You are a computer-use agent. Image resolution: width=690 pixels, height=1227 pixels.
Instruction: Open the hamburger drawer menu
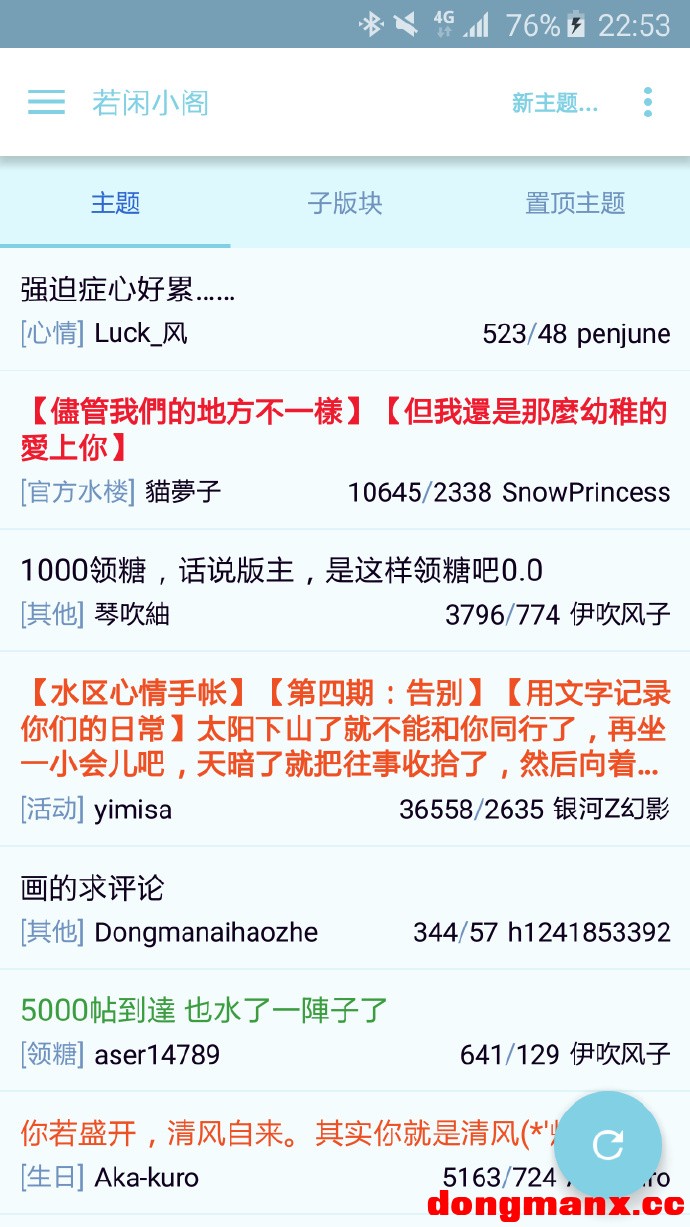click(46, 102)
